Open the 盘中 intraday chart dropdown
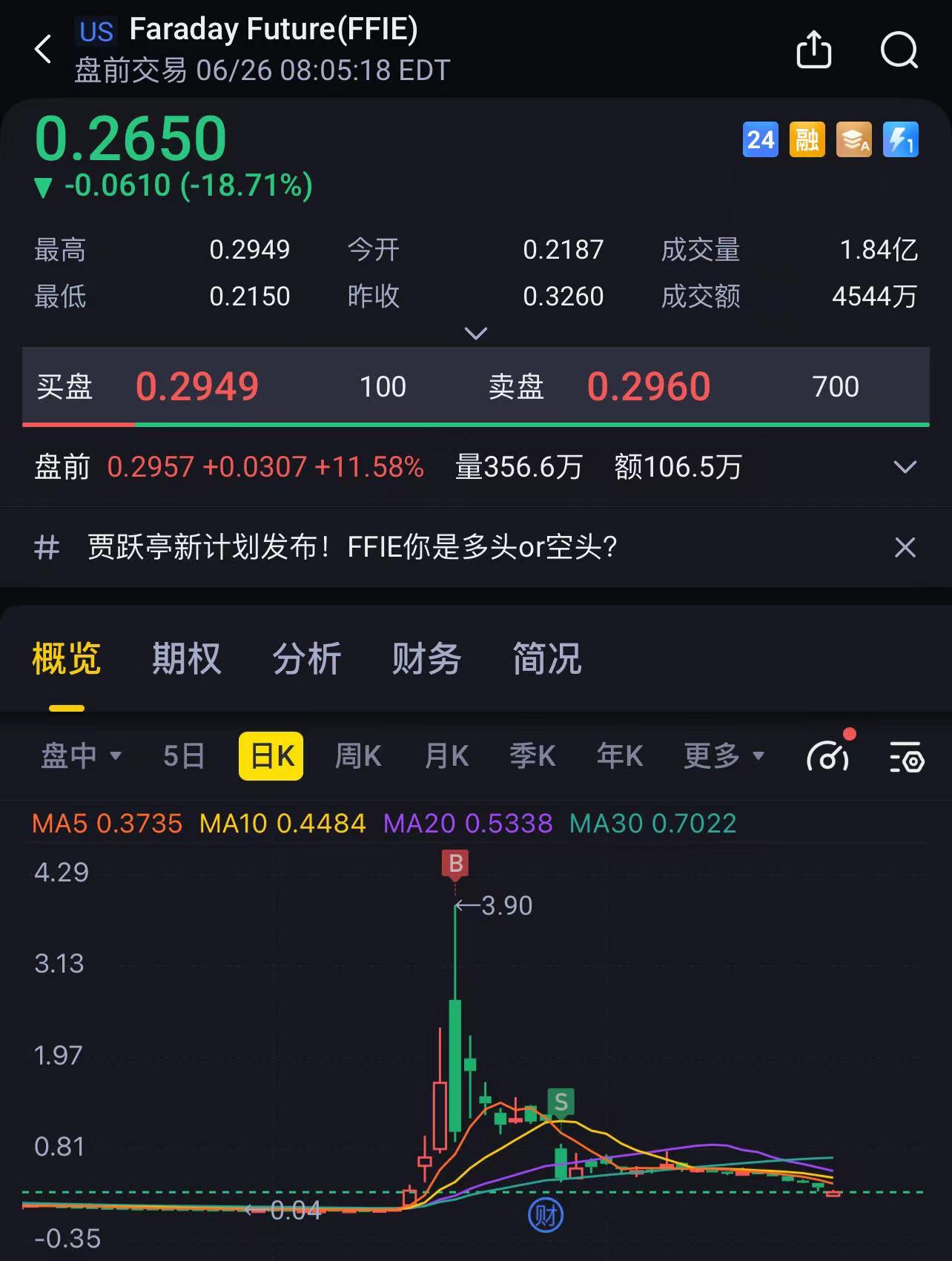 coord(80,756)
